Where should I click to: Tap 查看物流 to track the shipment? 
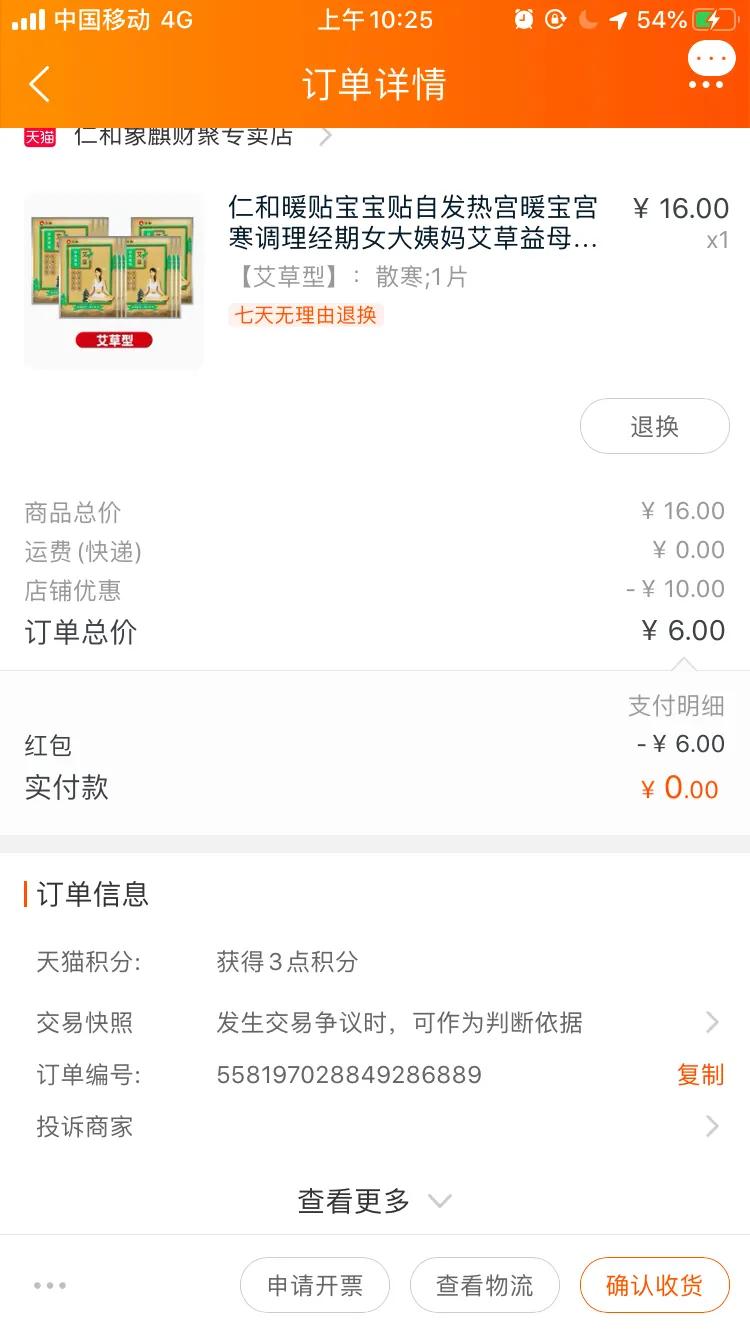pyautogui.click(x=484, y=1285)
